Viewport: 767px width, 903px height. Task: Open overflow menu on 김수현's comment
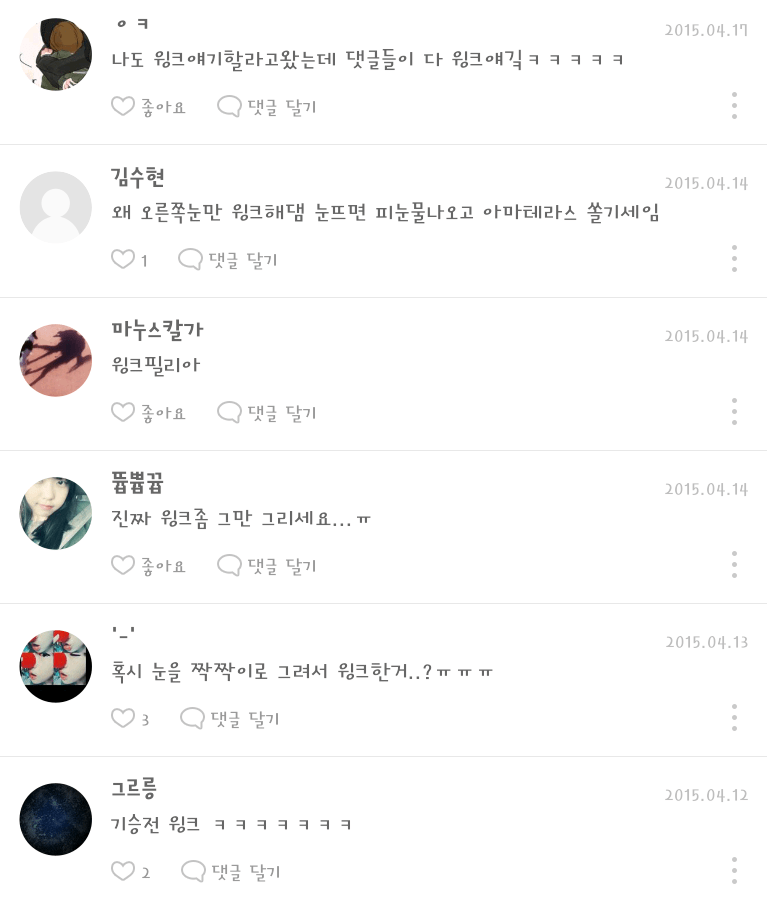click(x=734, y=259)
